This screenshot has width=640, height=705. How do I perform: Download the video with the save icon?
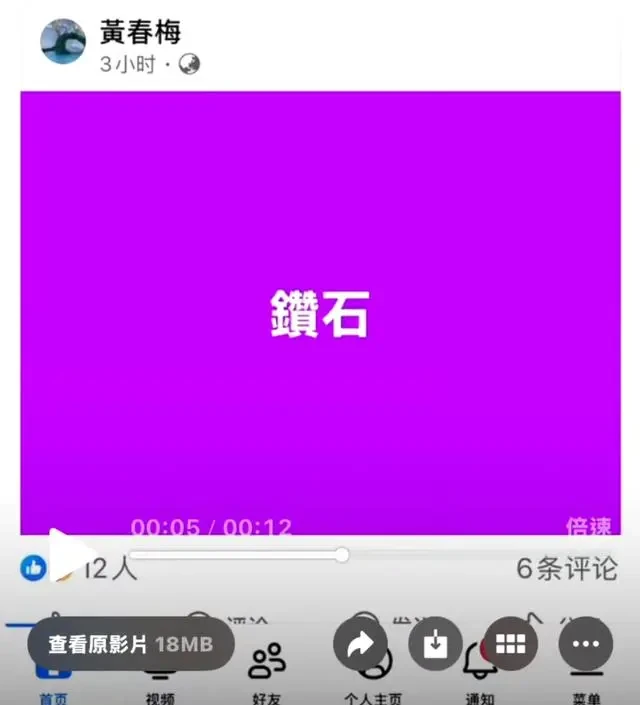coord(436,645)
